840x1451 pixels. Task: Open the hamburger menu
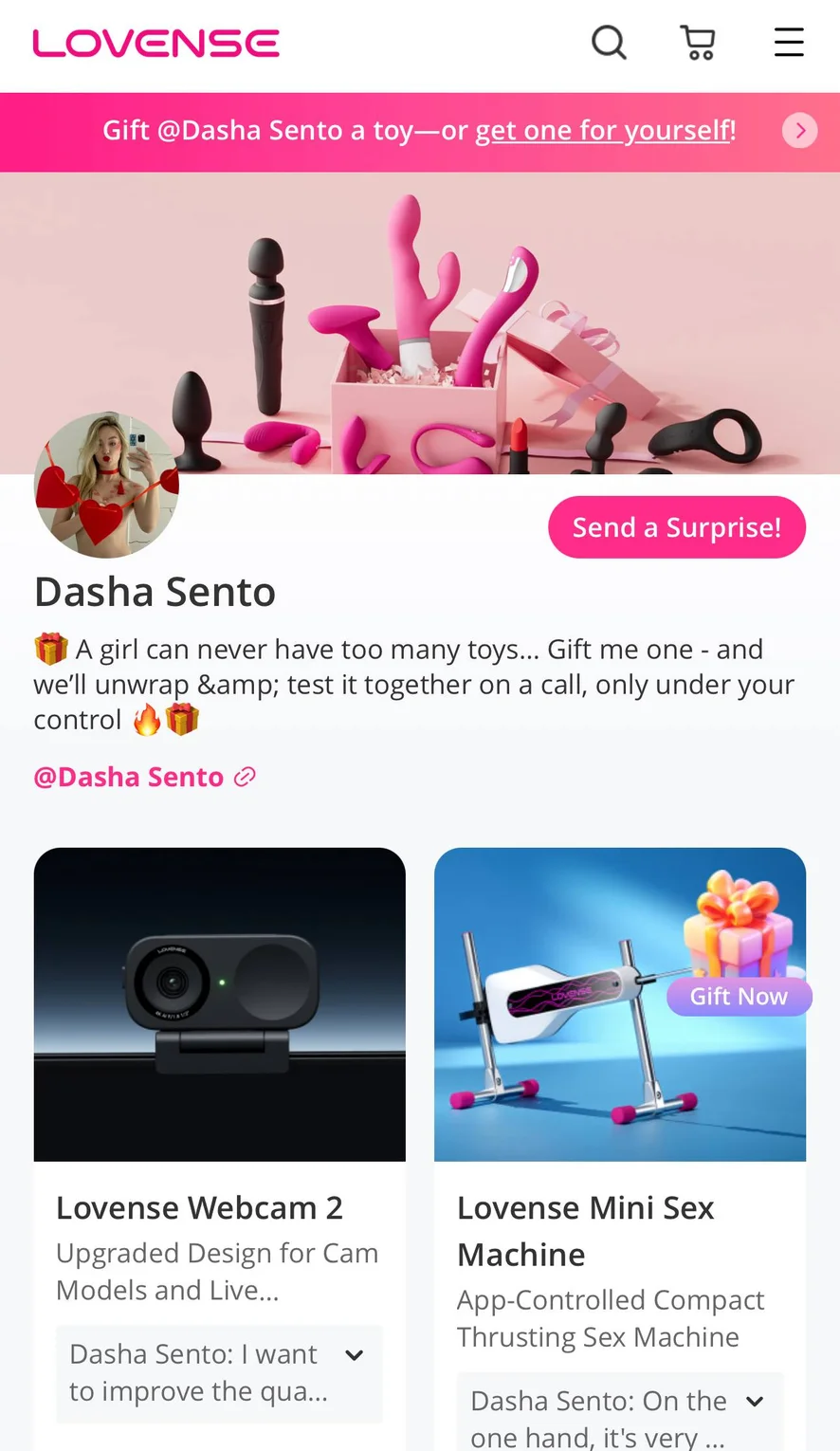pos(788,43)
